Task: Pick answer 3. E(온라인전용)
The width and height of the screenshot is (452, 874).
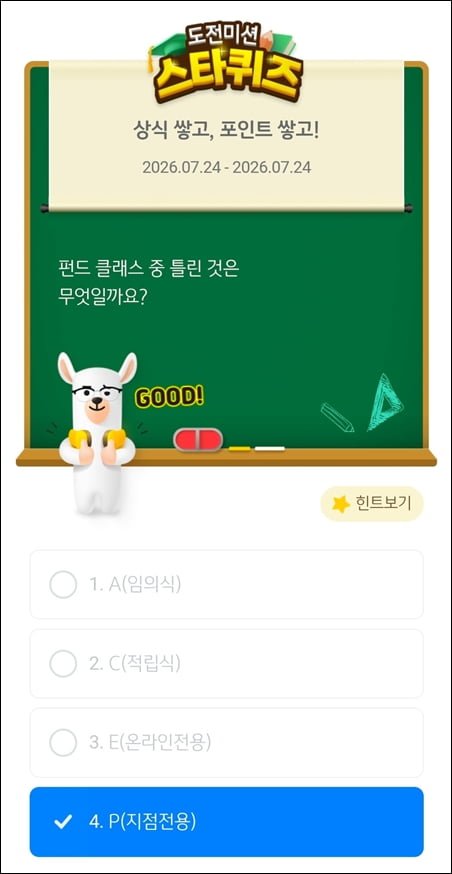Action: pos(226,742)
